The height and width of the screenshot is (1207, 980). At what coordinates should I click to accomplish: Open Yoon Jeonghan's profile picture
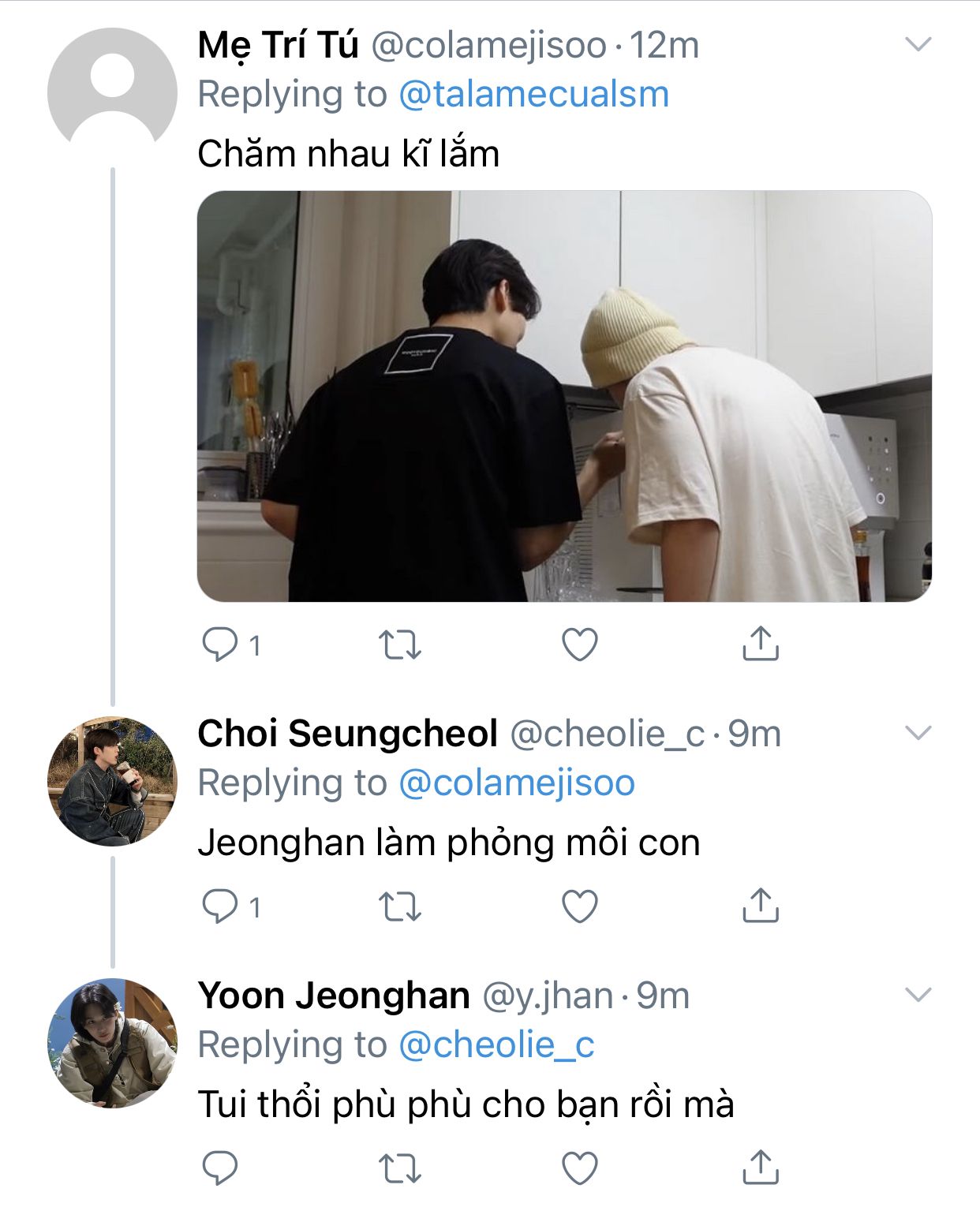(x=112, y=1043)
